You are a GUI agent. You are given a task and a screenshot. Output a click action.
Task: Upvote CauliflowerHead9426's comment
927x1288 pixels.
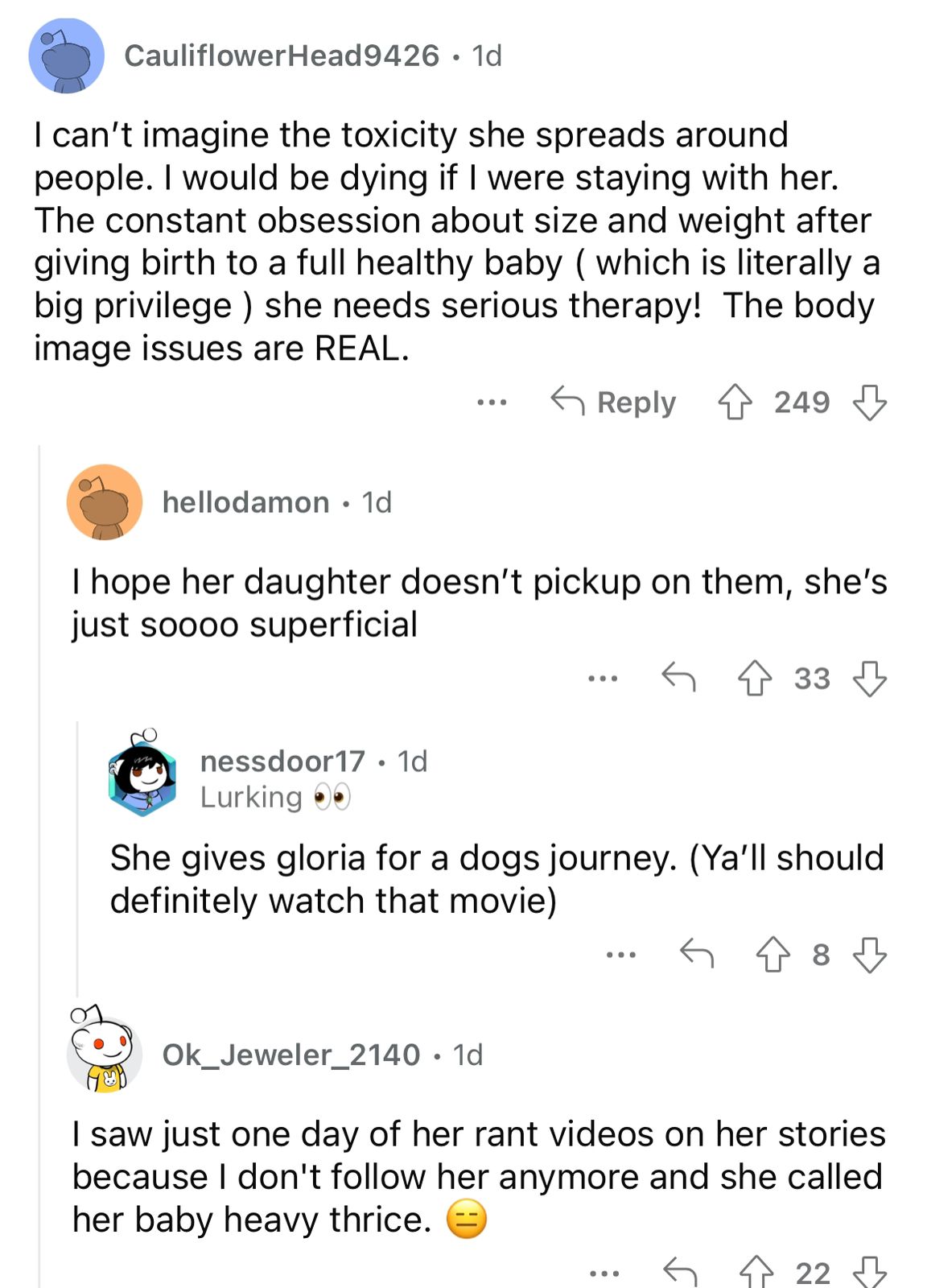734,402
